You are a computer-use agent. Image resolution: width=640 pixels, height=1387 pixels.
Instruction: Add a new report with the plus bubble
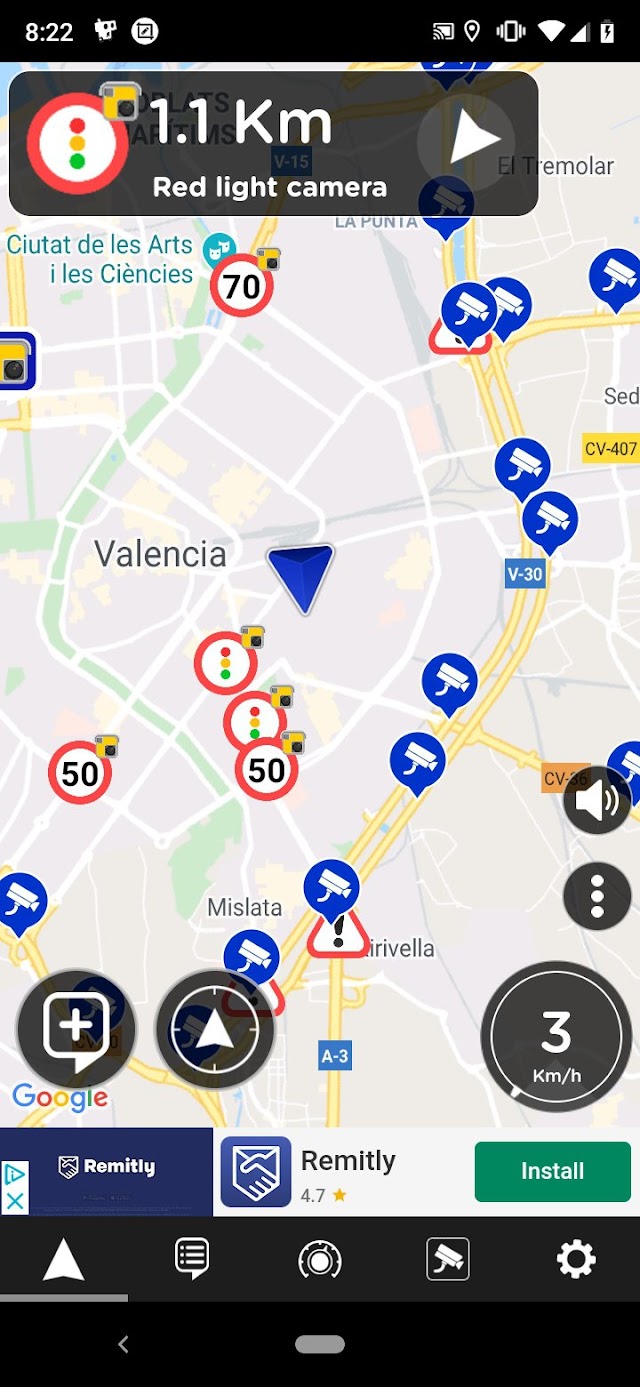click(x=76, y=1029)
